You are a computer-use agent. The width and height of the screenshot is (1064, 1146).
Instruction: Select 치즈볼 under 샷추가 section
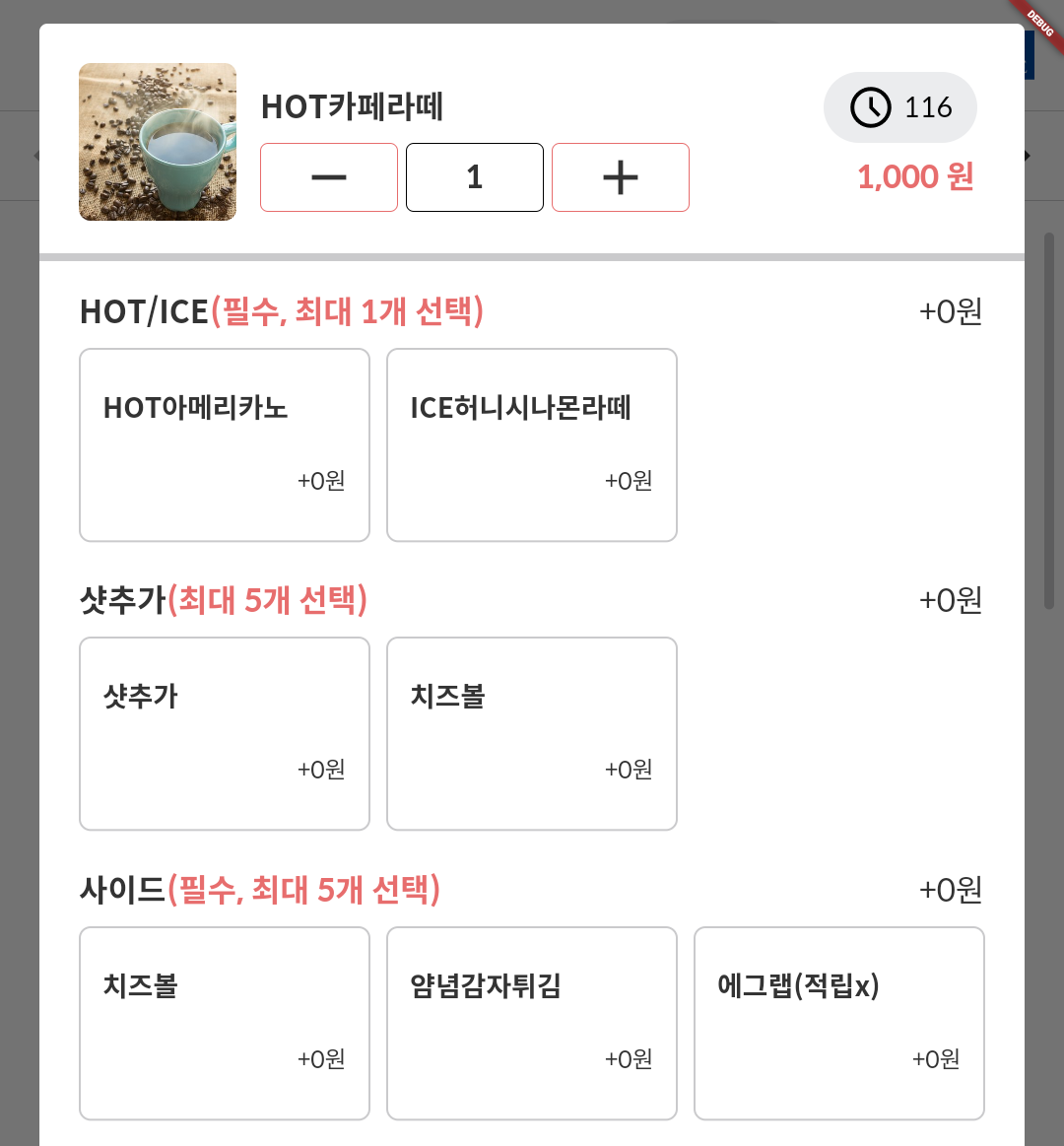(531, 733)
